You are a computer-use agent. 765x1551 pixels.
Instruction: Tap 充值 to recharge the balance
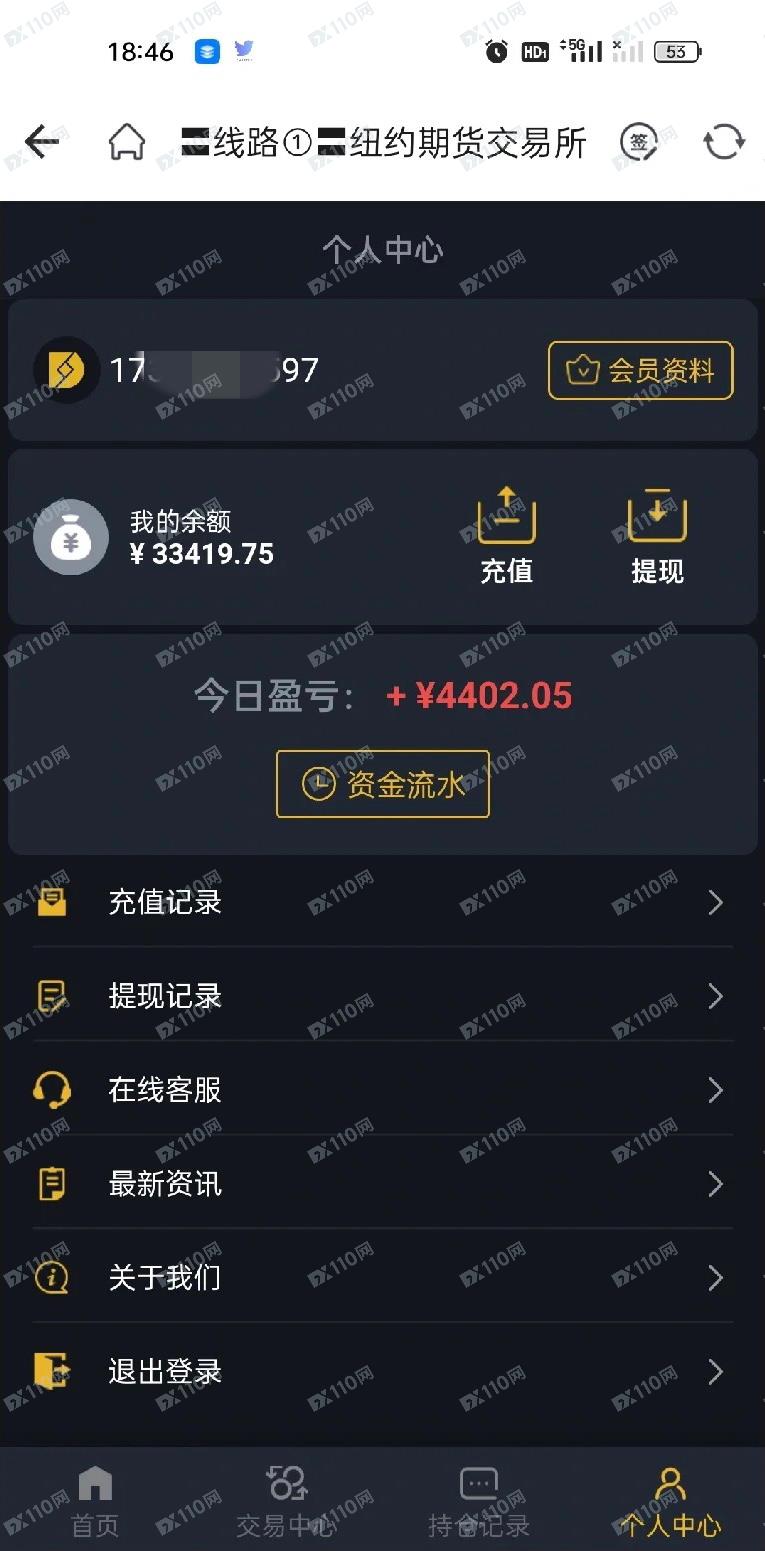(507, 536)
